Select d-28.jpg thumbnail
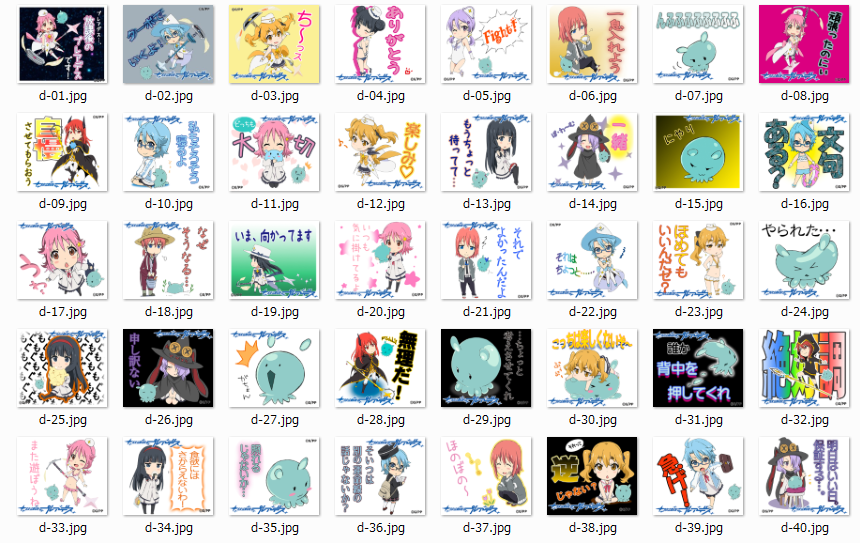This screenshot has width=860, height=543. [380, 368]
